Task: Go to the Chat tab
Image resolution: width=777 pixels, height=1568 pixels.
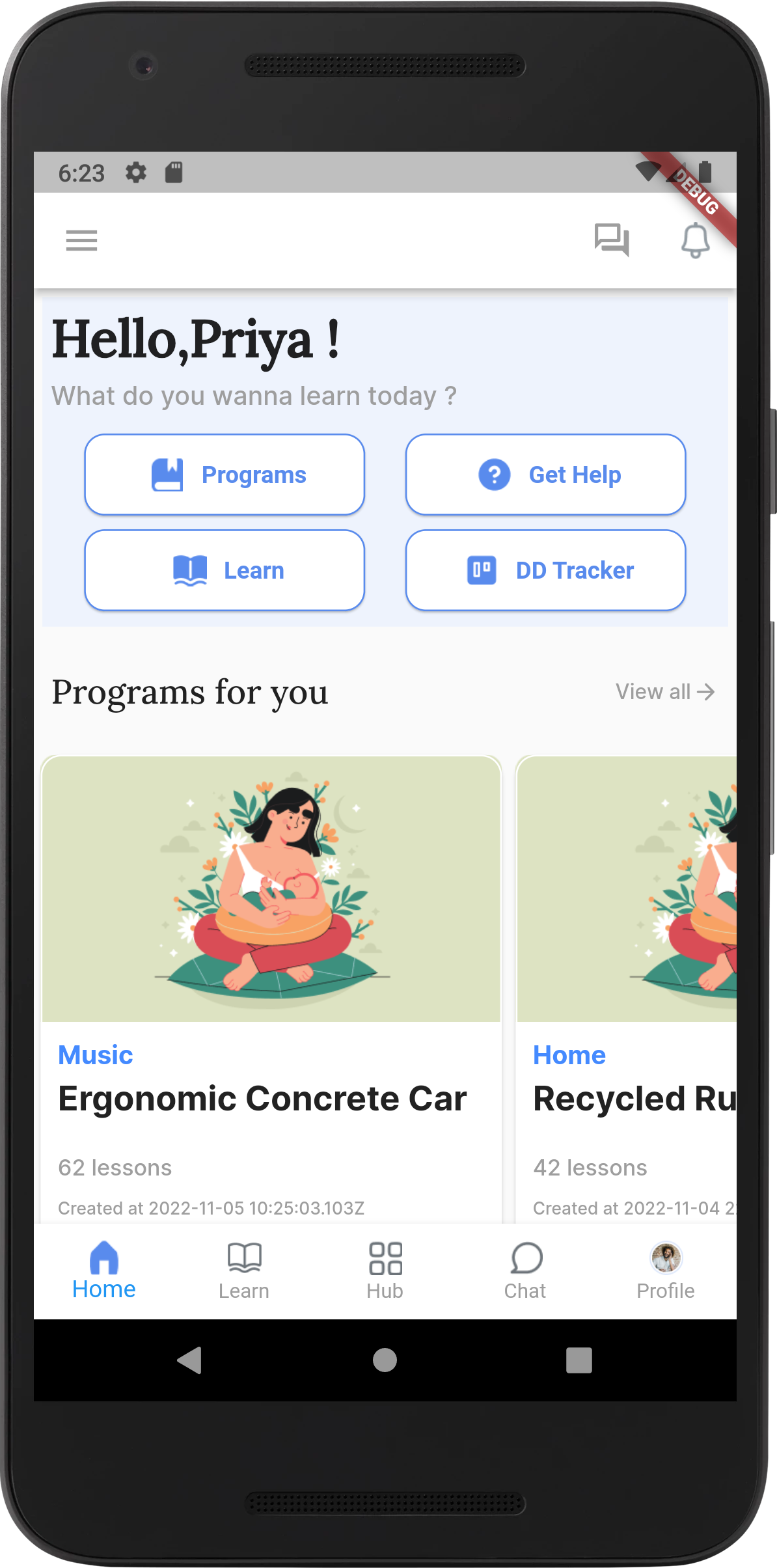Action: tap(525, 1271)
